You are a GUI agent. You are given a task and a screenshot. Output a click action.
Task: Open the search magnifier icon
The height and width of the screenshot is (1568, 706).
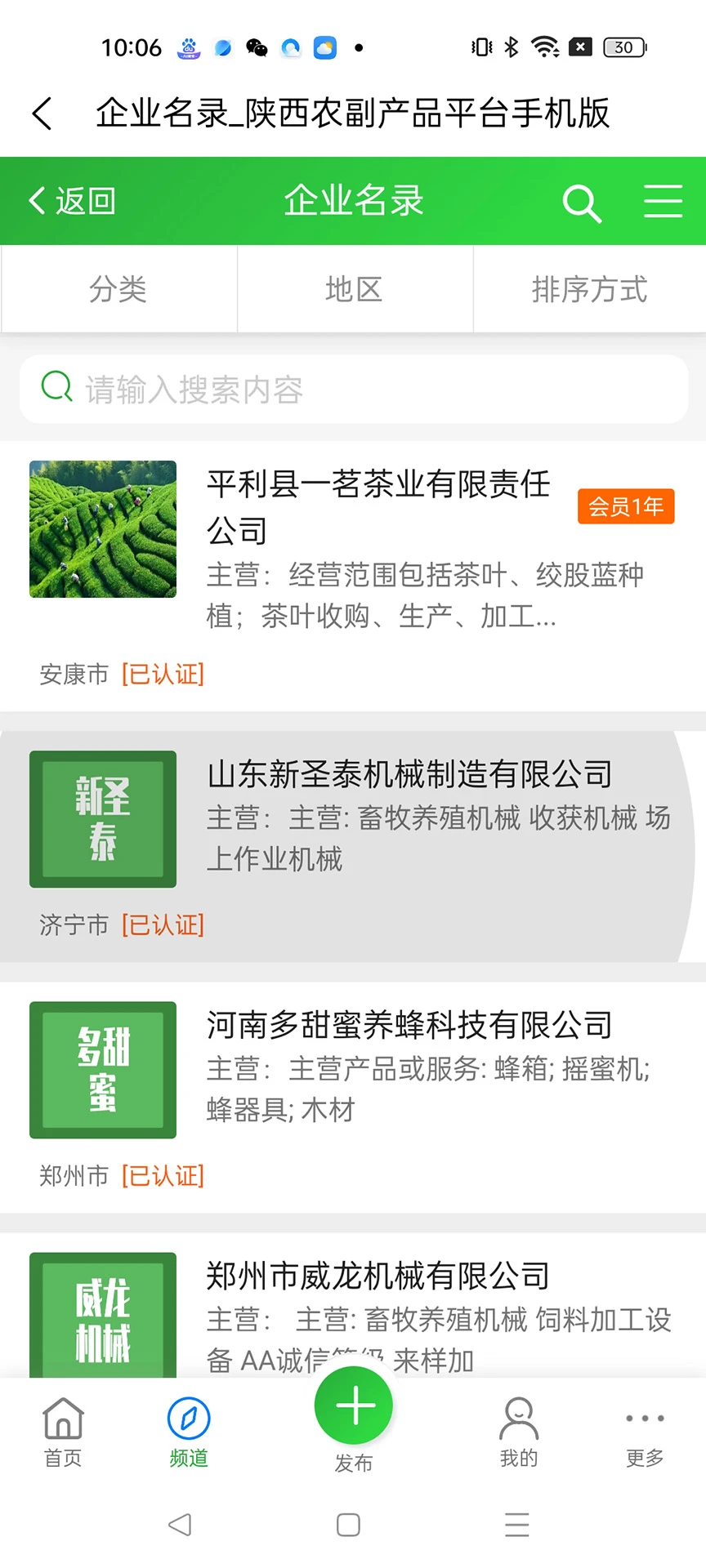[581, 203]
